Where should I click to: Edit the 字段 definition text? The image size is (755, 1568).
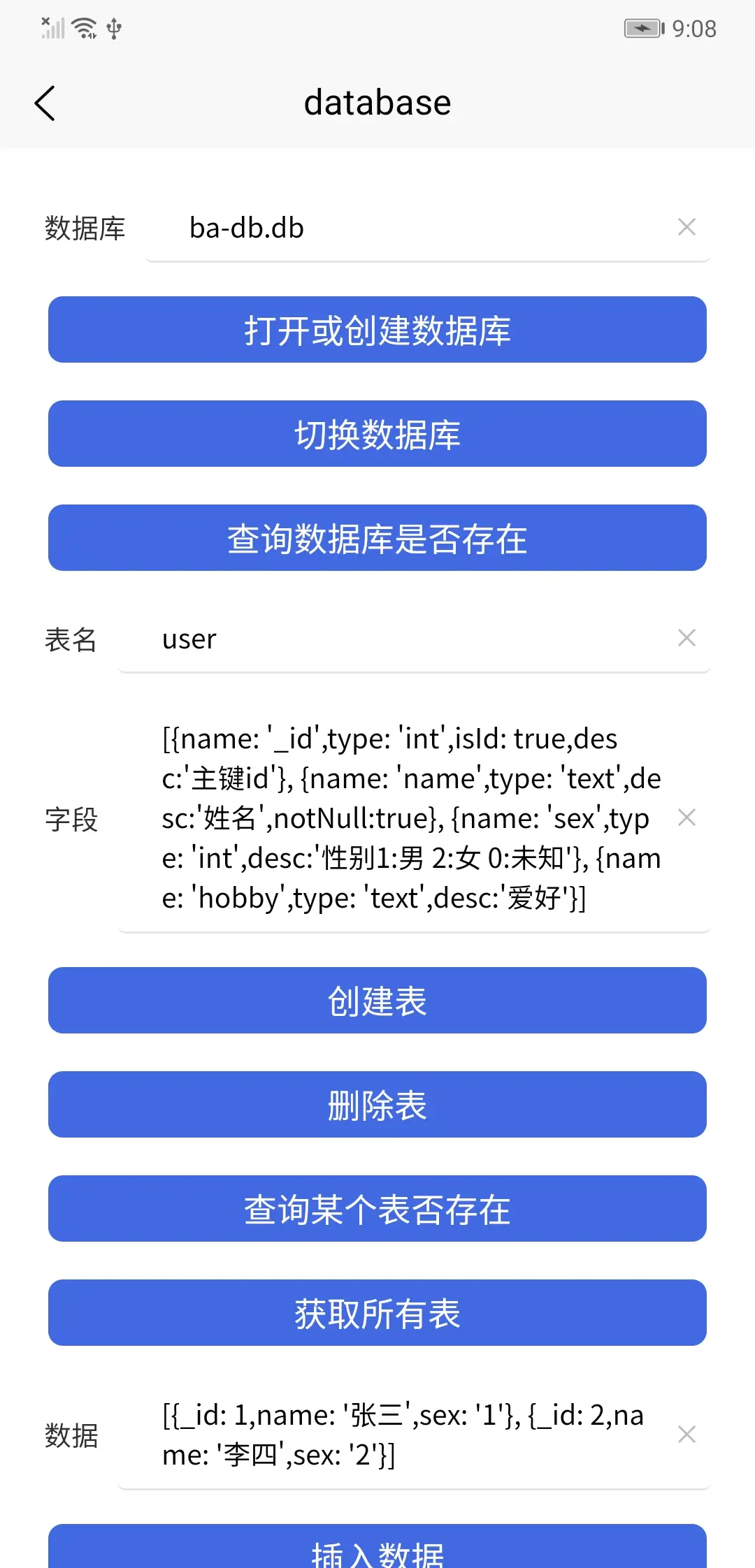click(x=411, y=818)
